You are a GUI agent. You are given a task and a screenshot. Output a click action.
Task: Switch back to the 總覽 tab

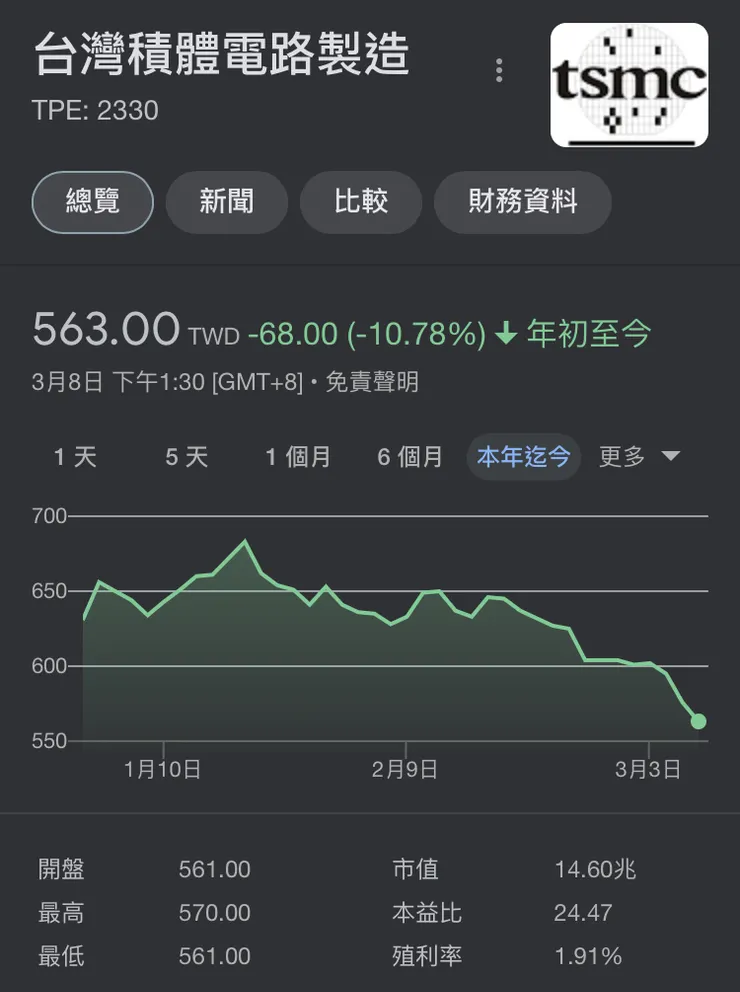point(92,202)
